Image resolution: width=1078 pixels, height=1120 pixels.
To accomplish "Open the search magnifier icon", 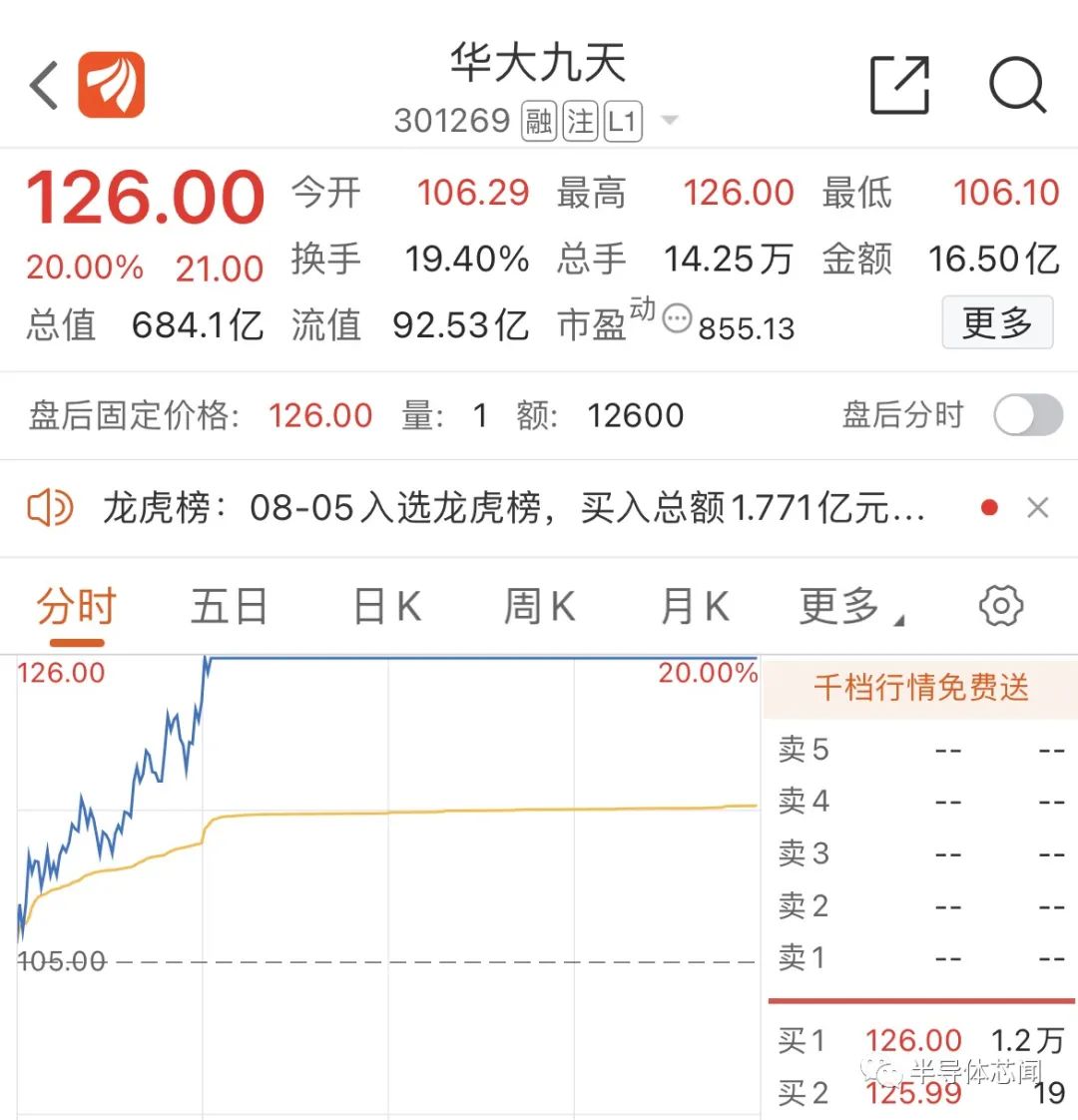I will 1017,85.
